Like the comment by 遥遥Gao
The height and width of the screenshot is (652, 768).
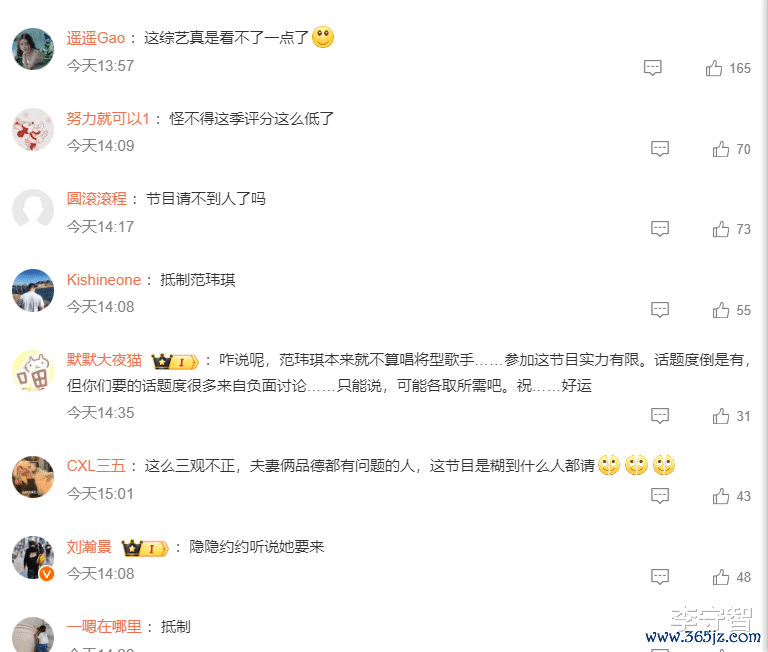tap(714, 69)
